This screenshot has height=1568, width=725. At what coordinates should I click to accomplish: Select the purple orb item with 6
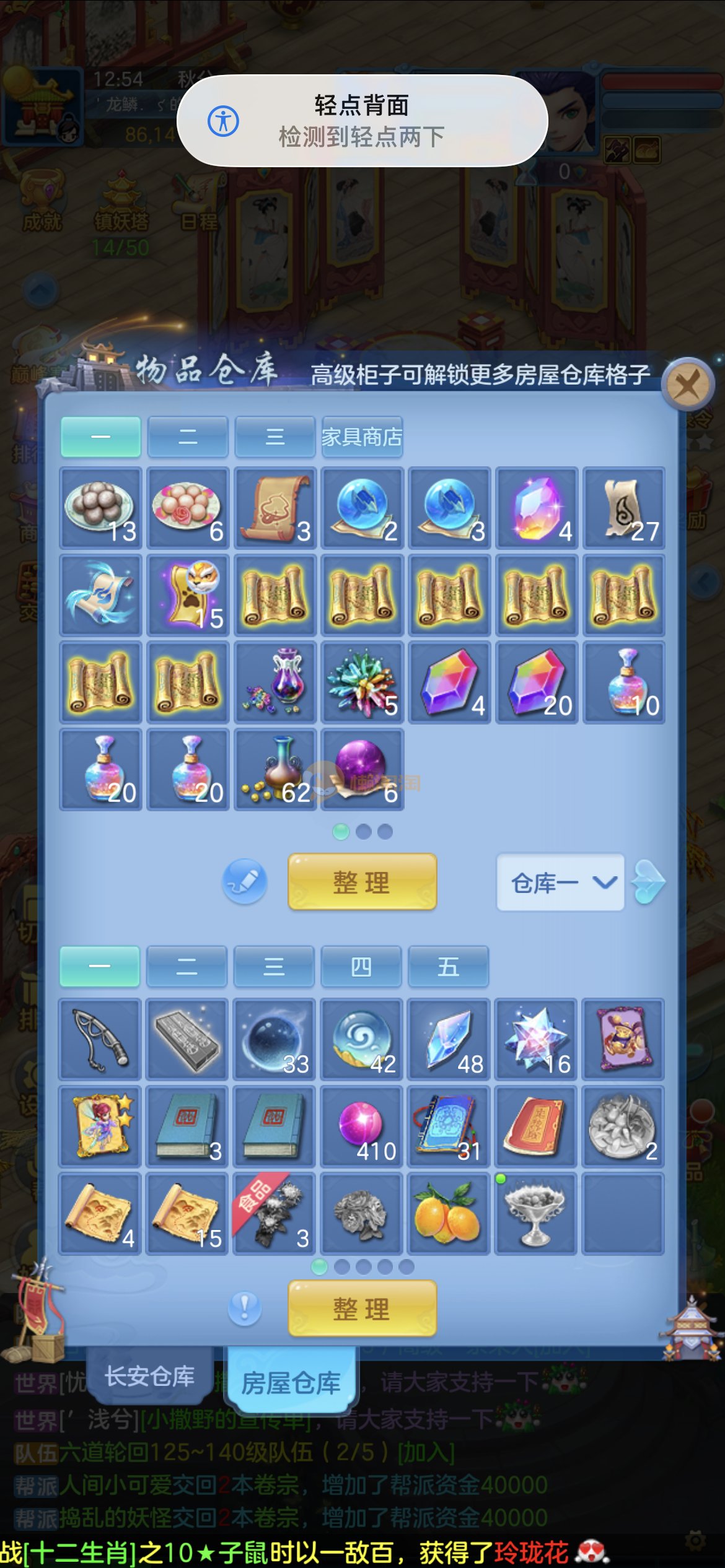tap(362, 770)
